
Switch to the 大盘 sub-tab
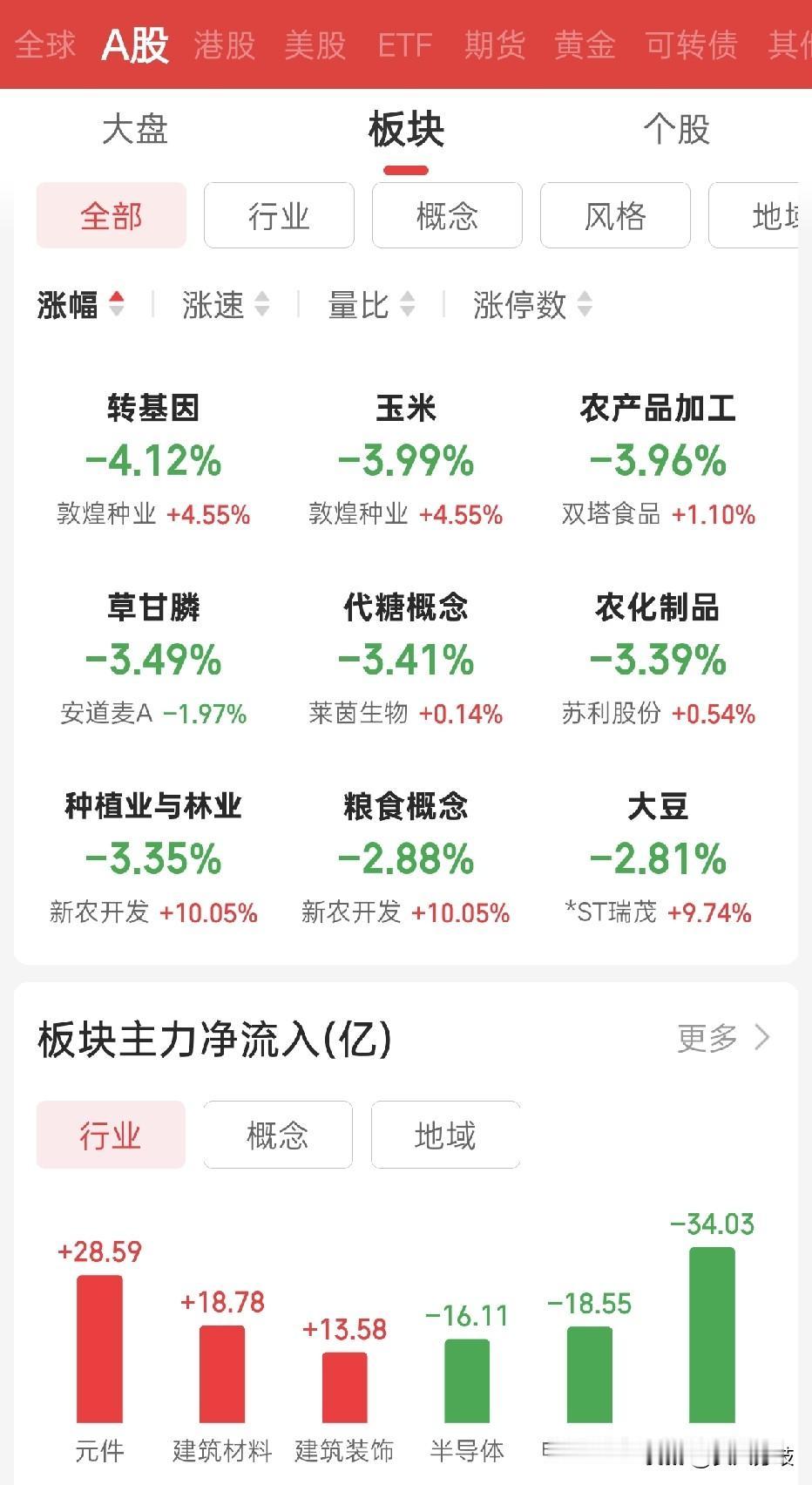tap(135, 130)
